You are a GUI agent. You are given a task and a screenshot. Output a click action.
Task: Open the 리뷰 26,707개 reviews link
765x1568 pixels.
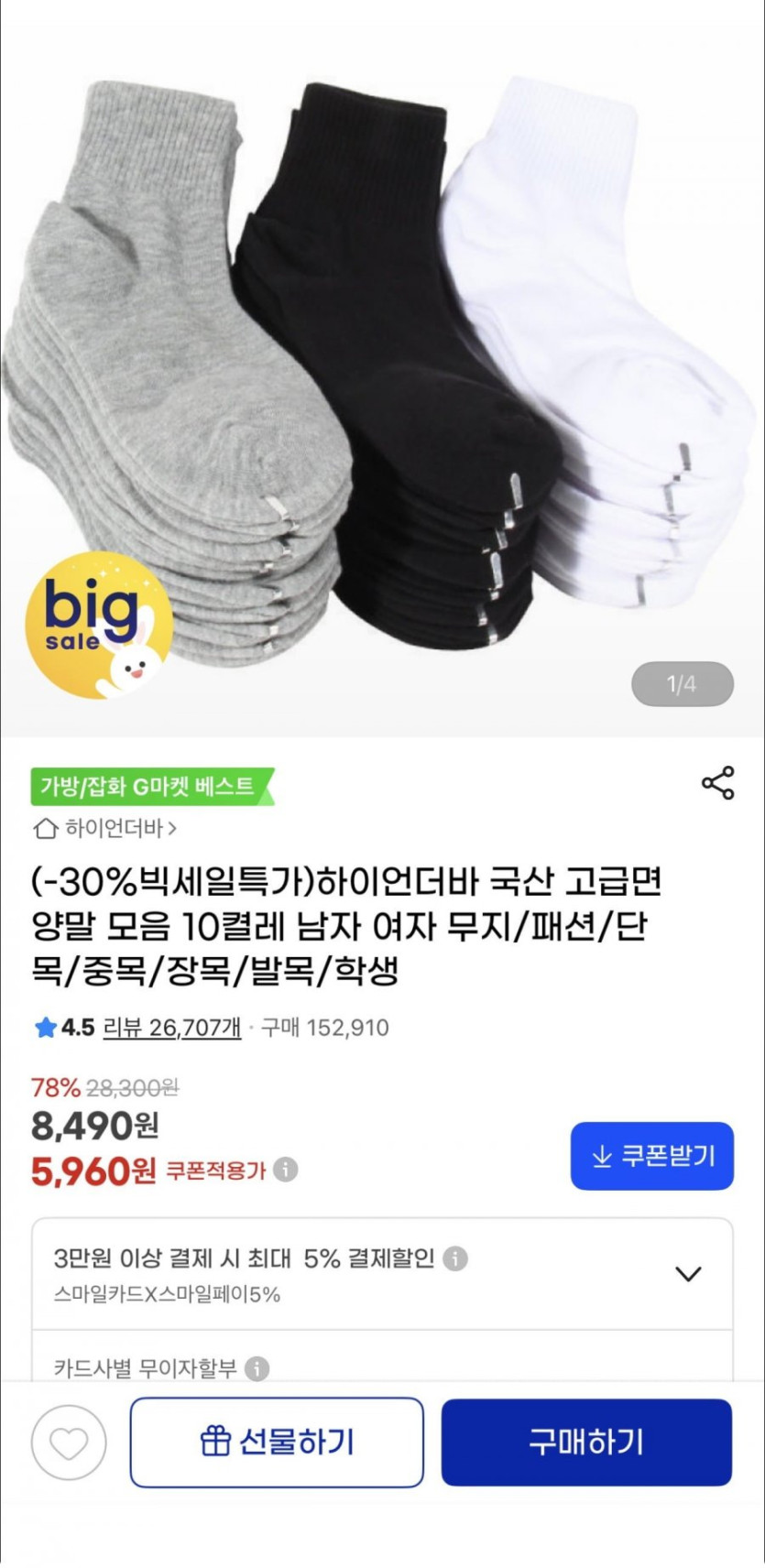coord(171,1028)
